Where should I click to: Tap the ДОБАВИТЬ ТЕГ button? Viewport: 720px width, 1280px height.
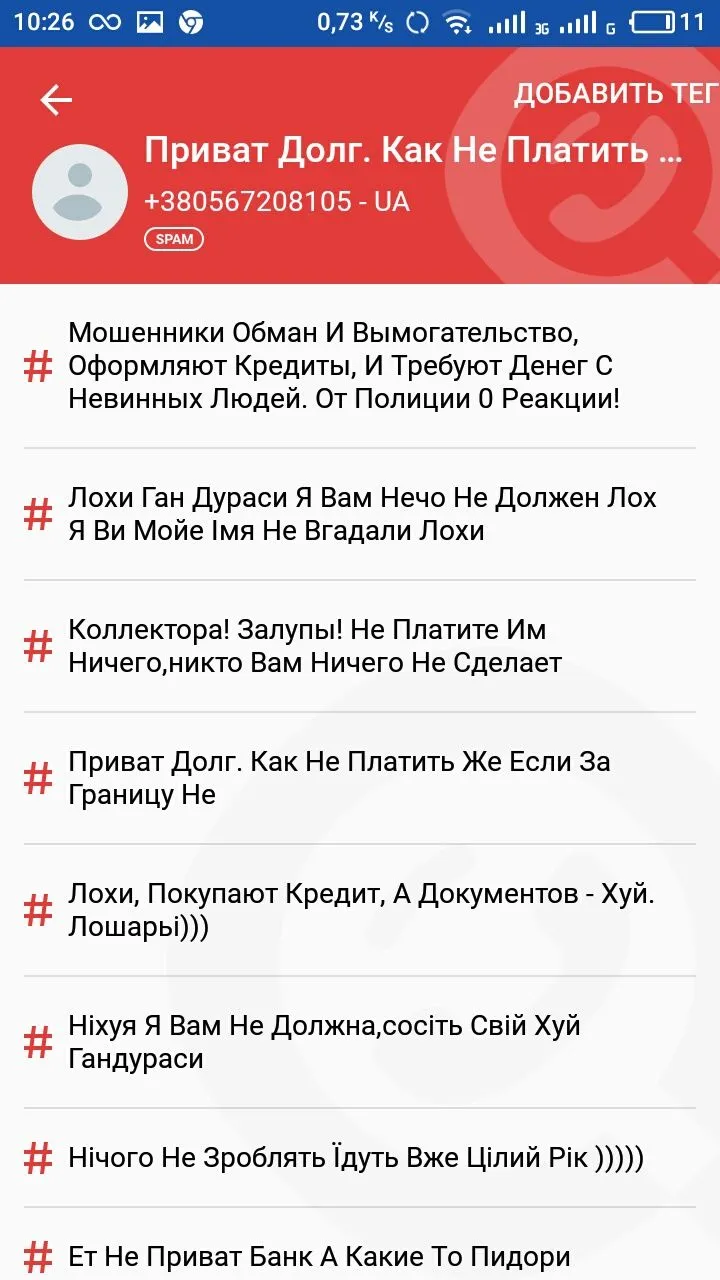(x=615, y=94)
